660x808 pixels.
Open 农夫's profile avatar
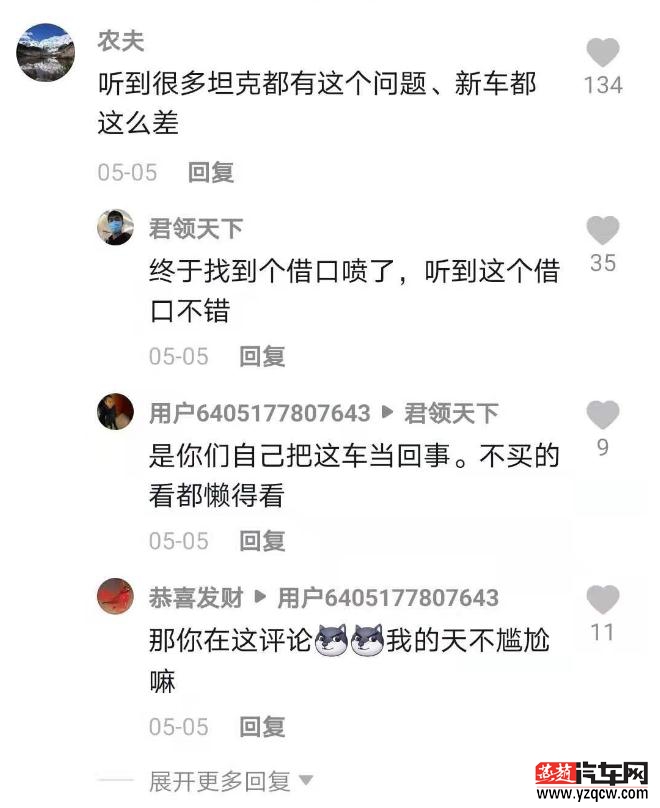tap(45, 52)
